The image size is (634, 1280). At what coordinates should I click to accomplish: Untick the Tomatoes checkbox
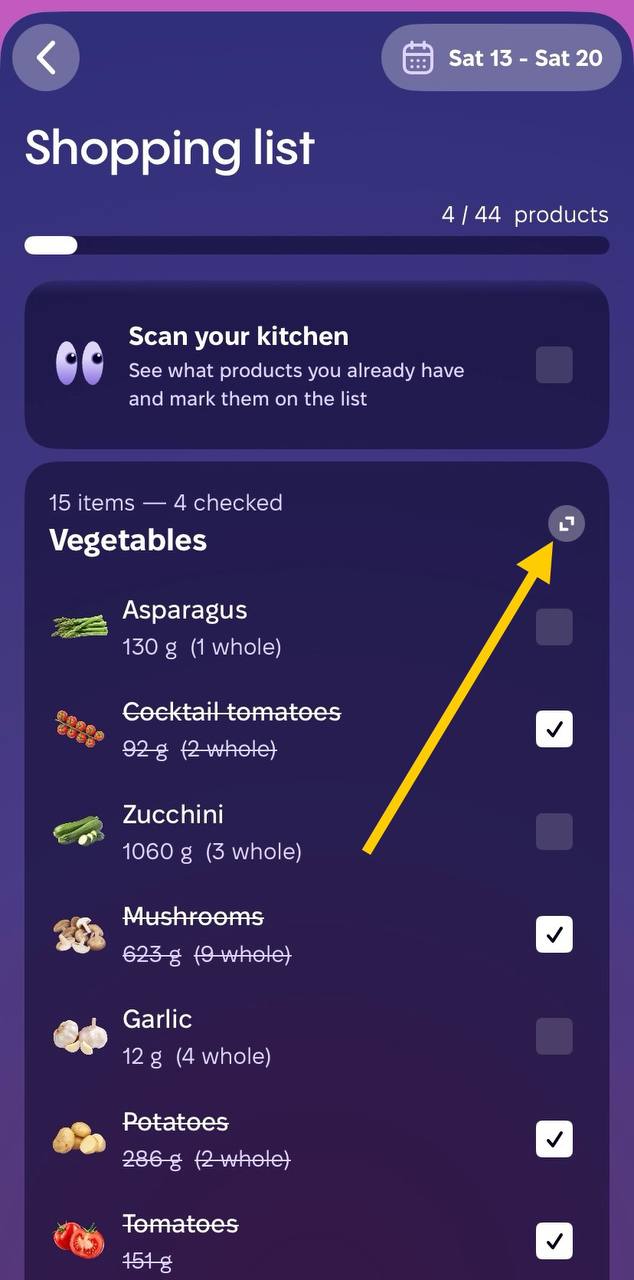coord(554,1241)
